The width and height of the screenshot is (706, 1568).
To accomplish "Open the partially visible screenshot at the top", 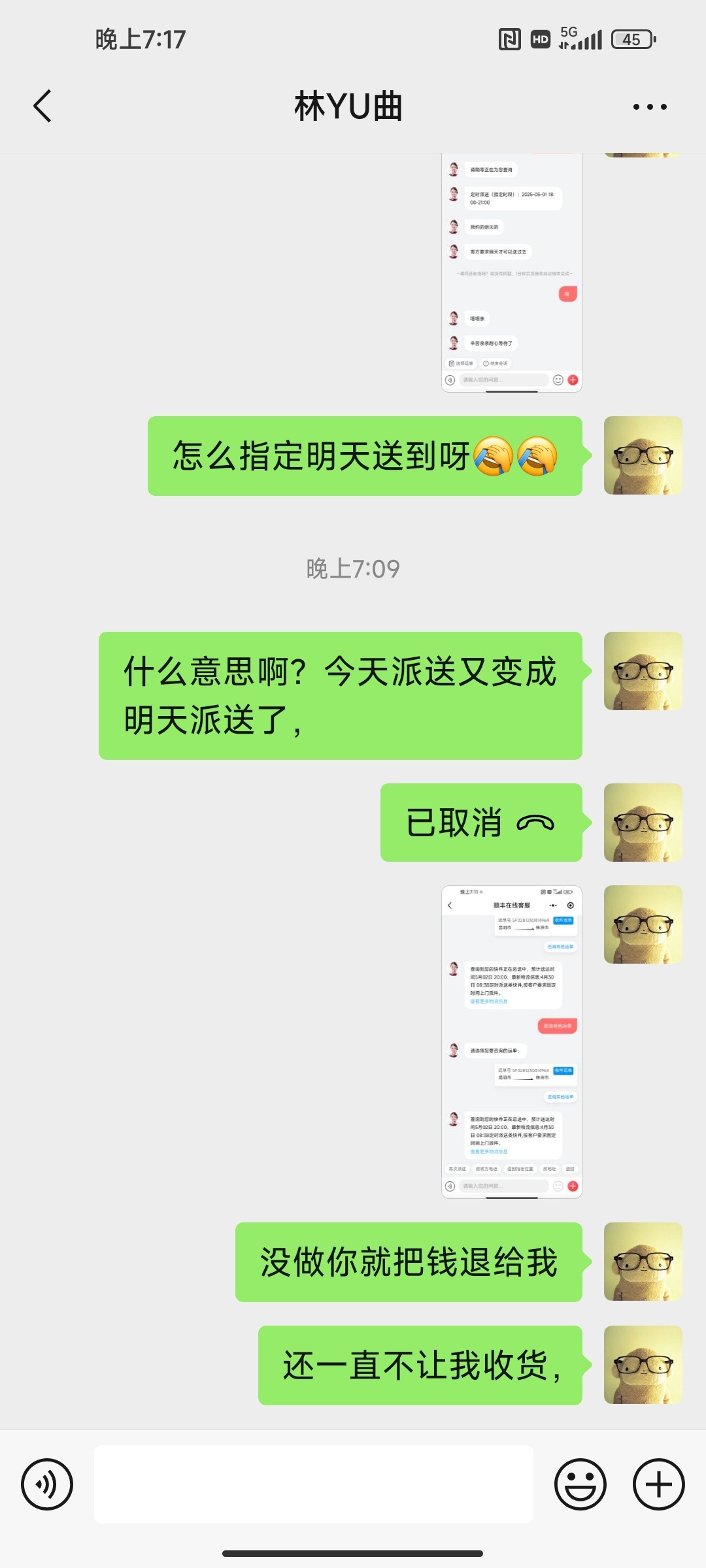I will click(x=512, y=272).
